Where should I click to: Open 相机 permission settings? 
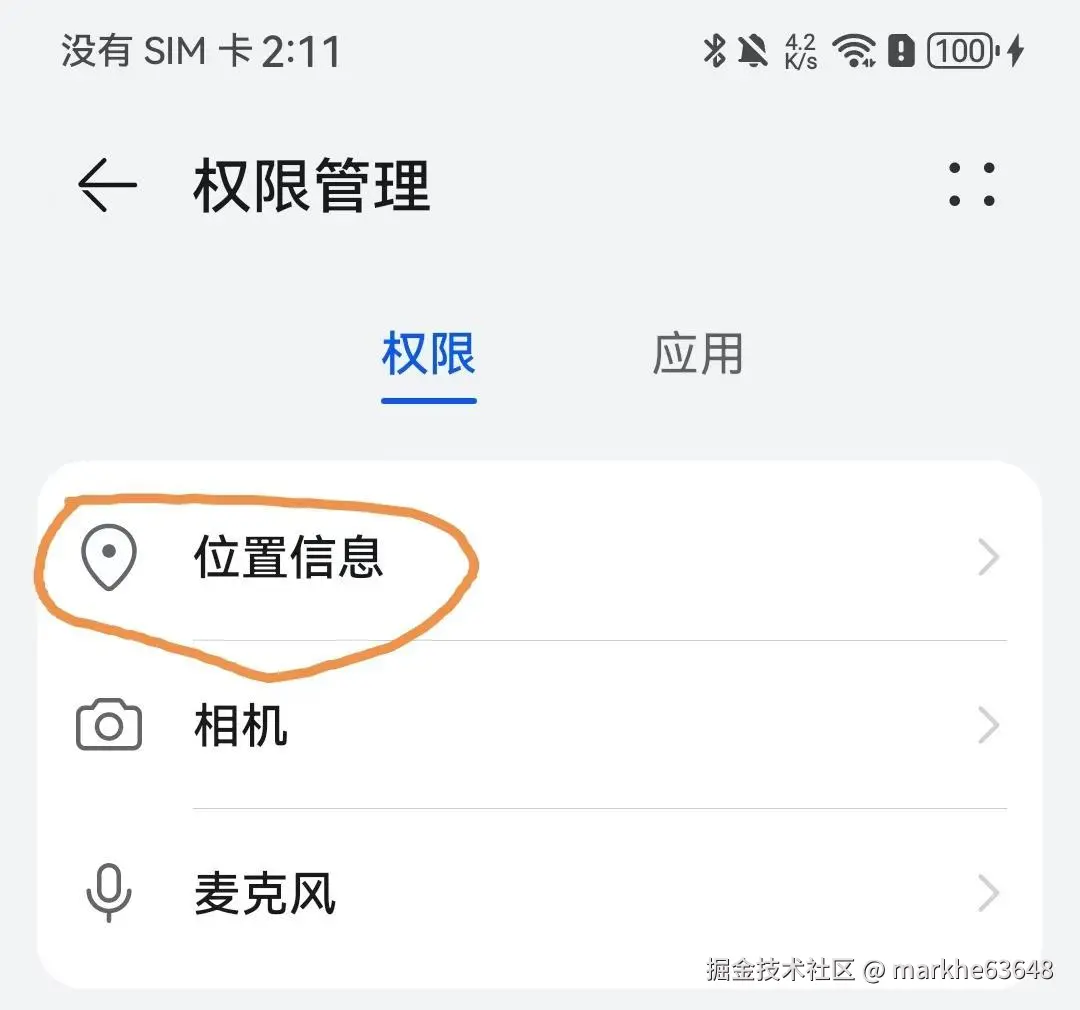click(x=540, y=726)
